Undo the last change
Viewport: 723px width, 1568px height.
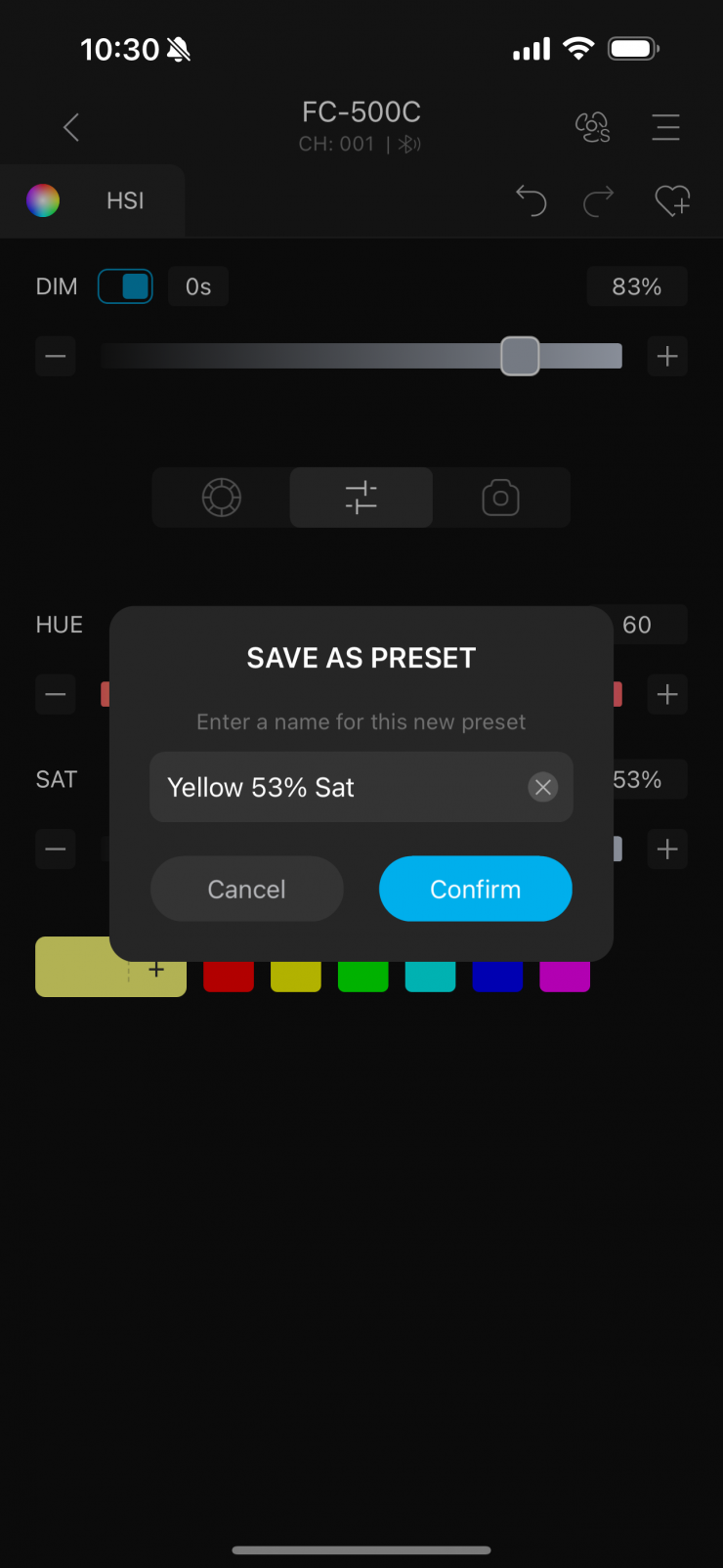(531, 200)
